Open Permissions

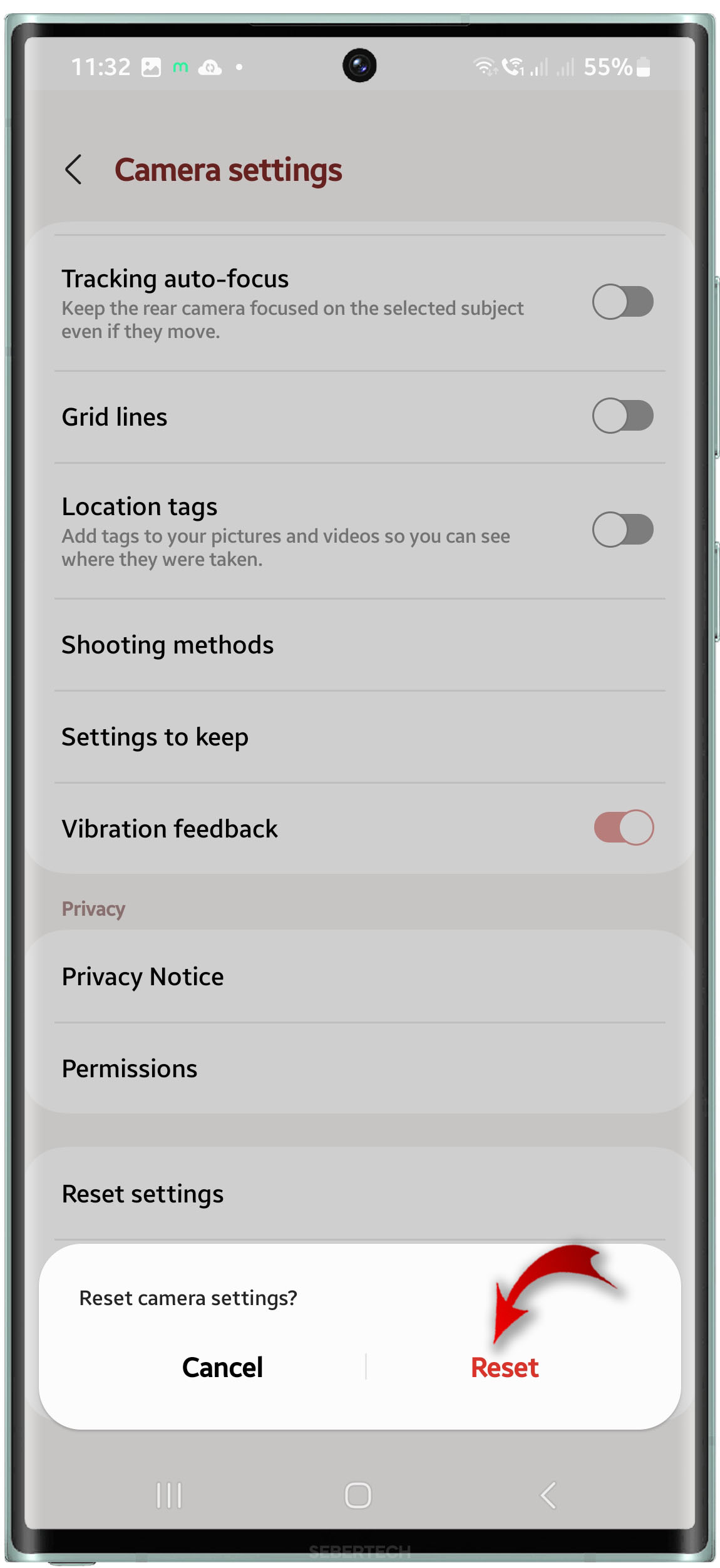pos(360,1069)
